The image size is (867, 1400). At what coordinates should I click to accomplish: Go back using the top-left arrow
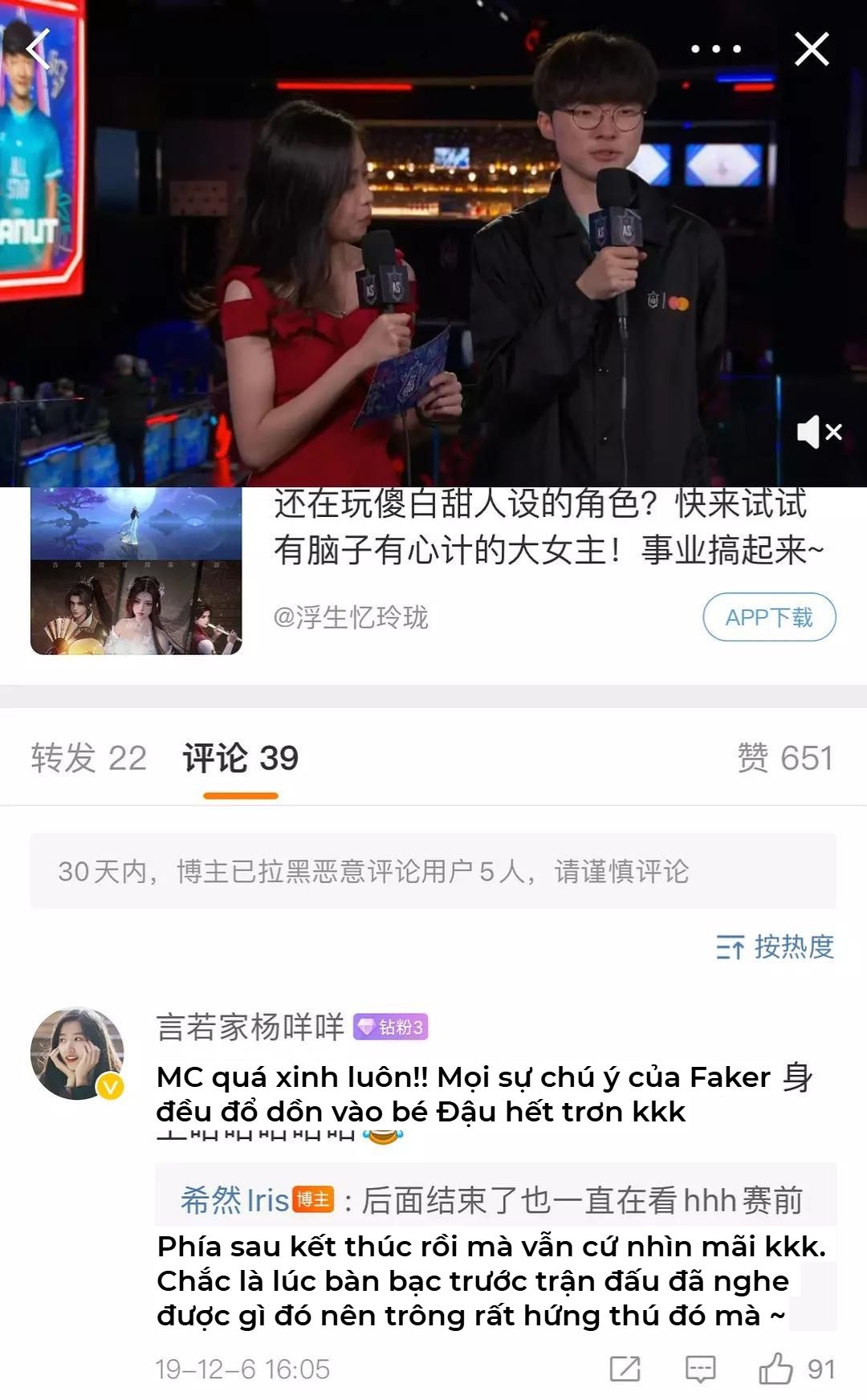click(x=38, y=50)
